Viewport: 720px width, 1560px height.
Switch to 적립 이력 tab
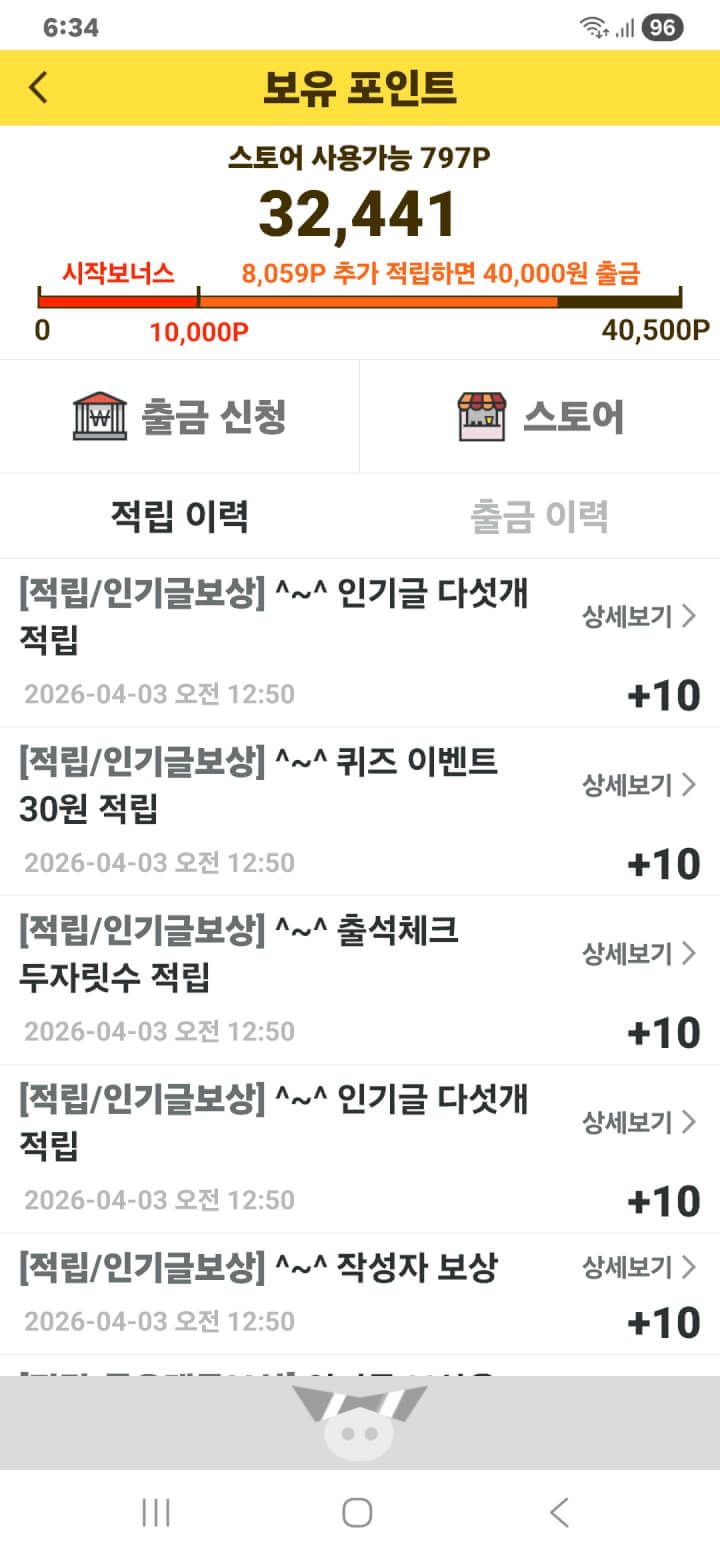(x=180, y=516)
